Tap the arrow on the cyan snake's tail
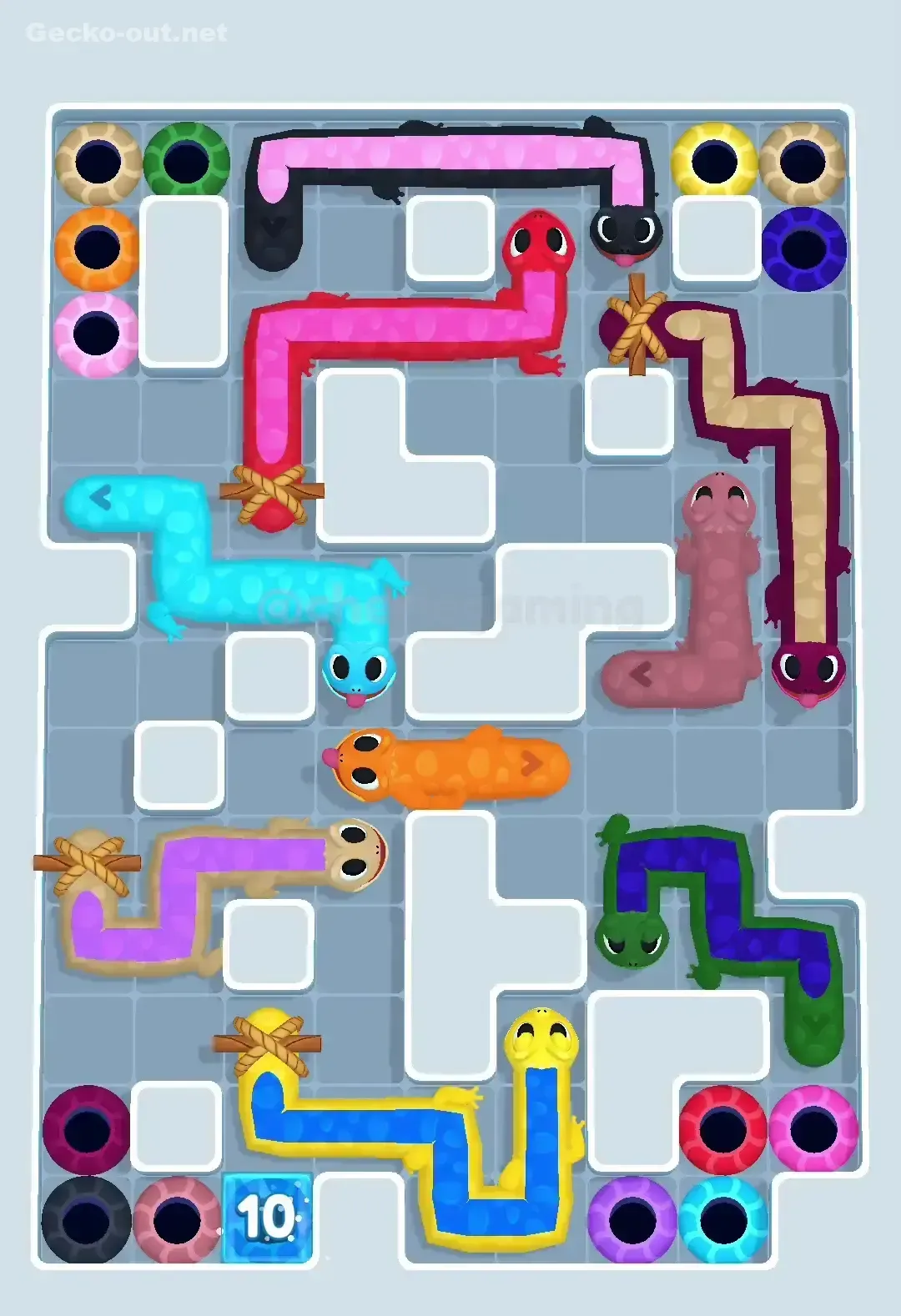This screenshot has width=901, height=1316. click(100, 498)
